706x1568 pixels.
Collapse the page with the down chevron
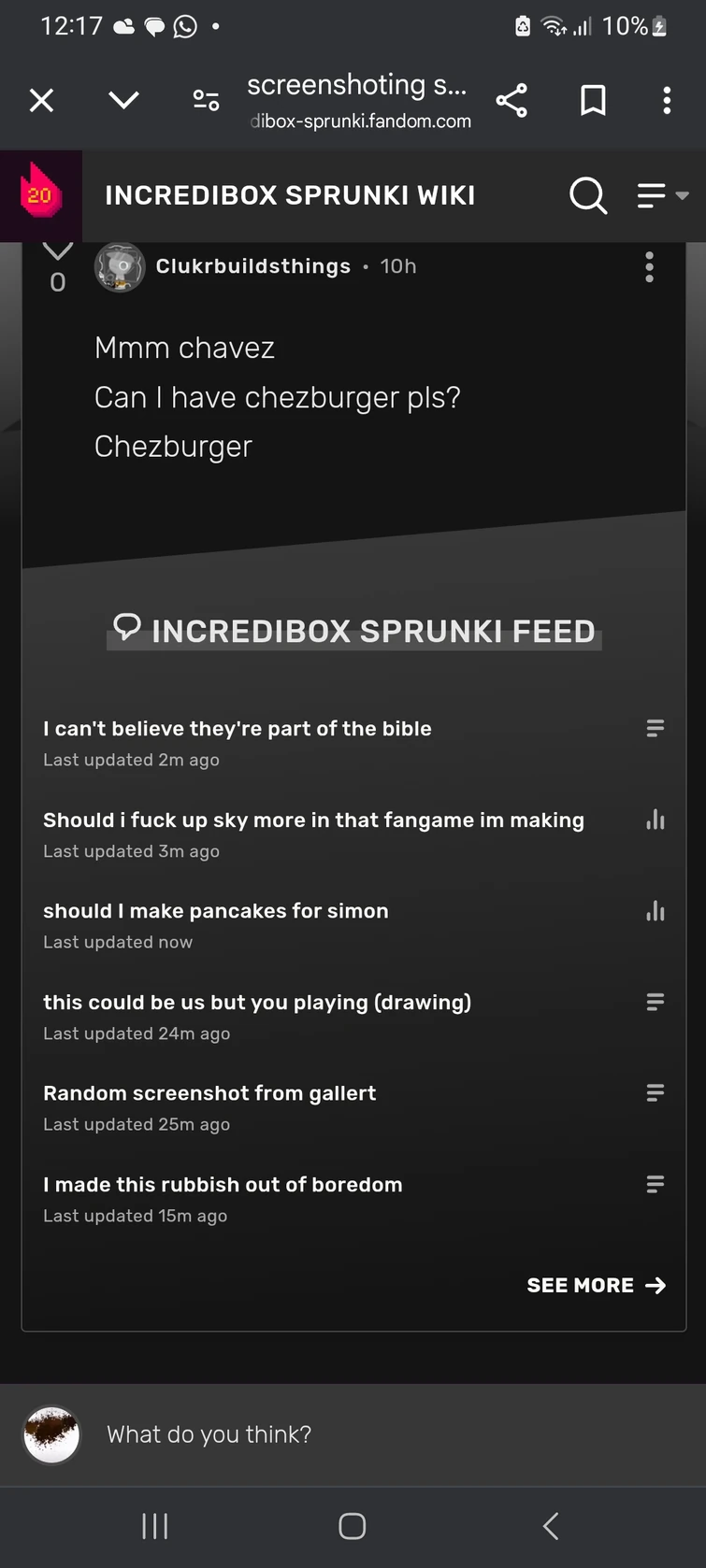click(x=123, y=100)
